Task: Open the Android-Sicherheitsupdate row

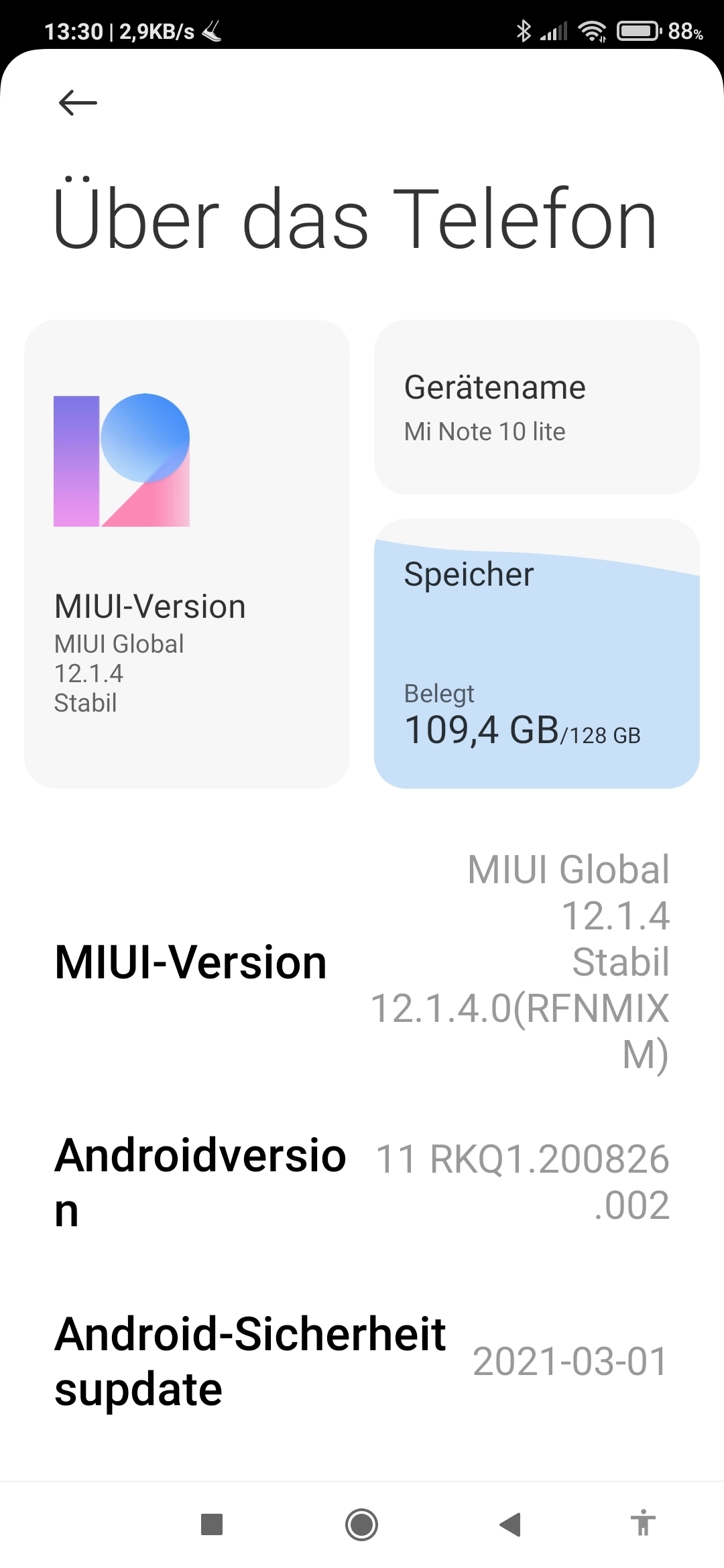Action: pyautogui.click(x=362, y=1362)
